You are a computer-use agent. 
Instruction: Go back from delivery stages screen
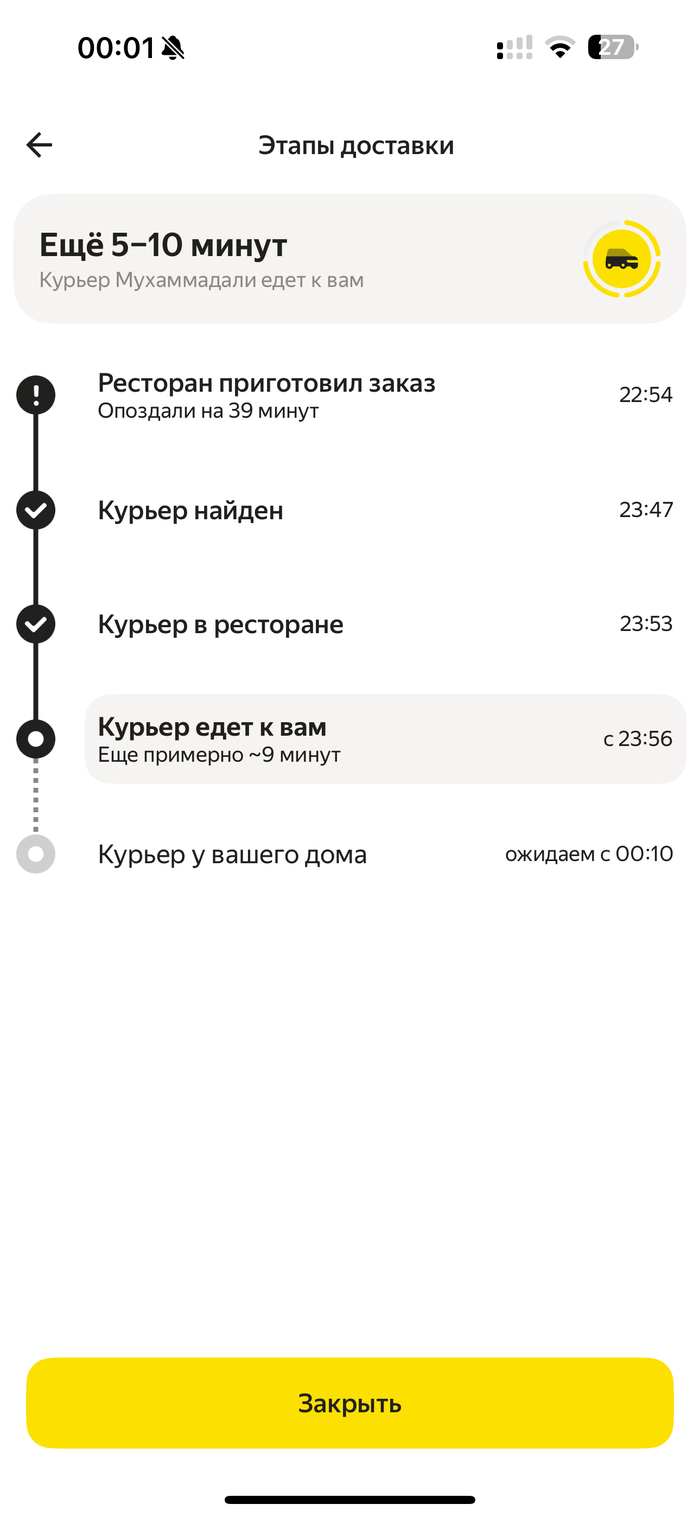39,146
